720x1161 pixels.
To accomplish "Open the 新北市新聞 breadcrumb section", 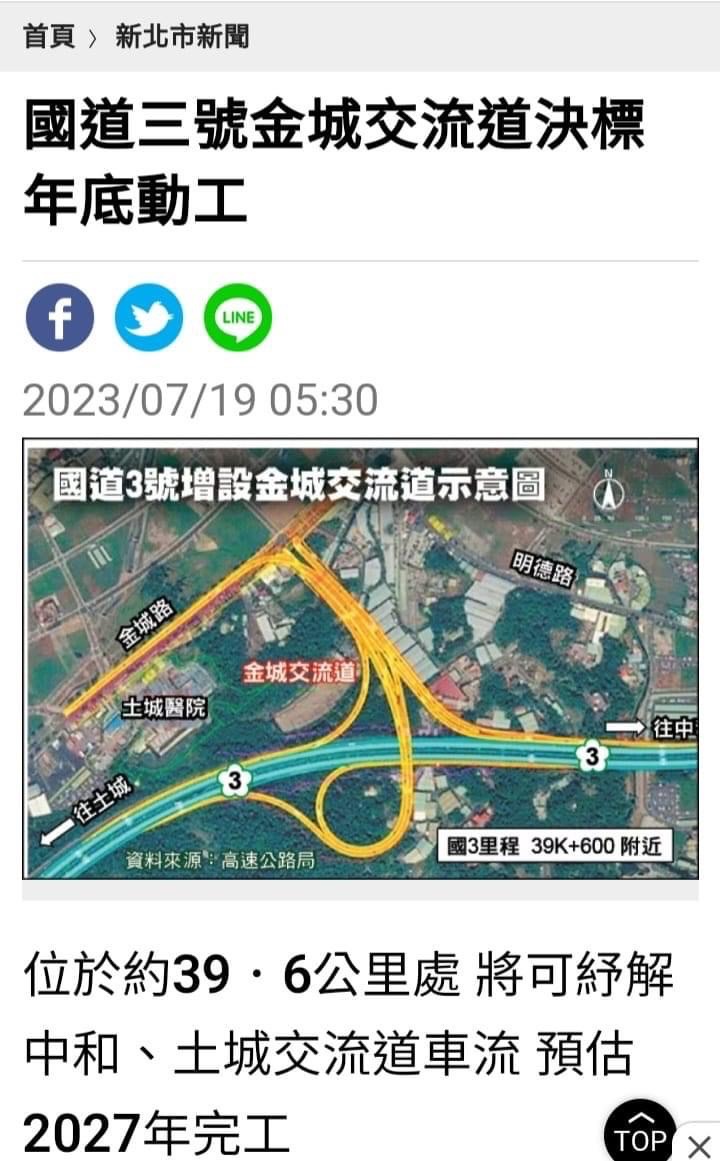I will click(x=182, y=38).
